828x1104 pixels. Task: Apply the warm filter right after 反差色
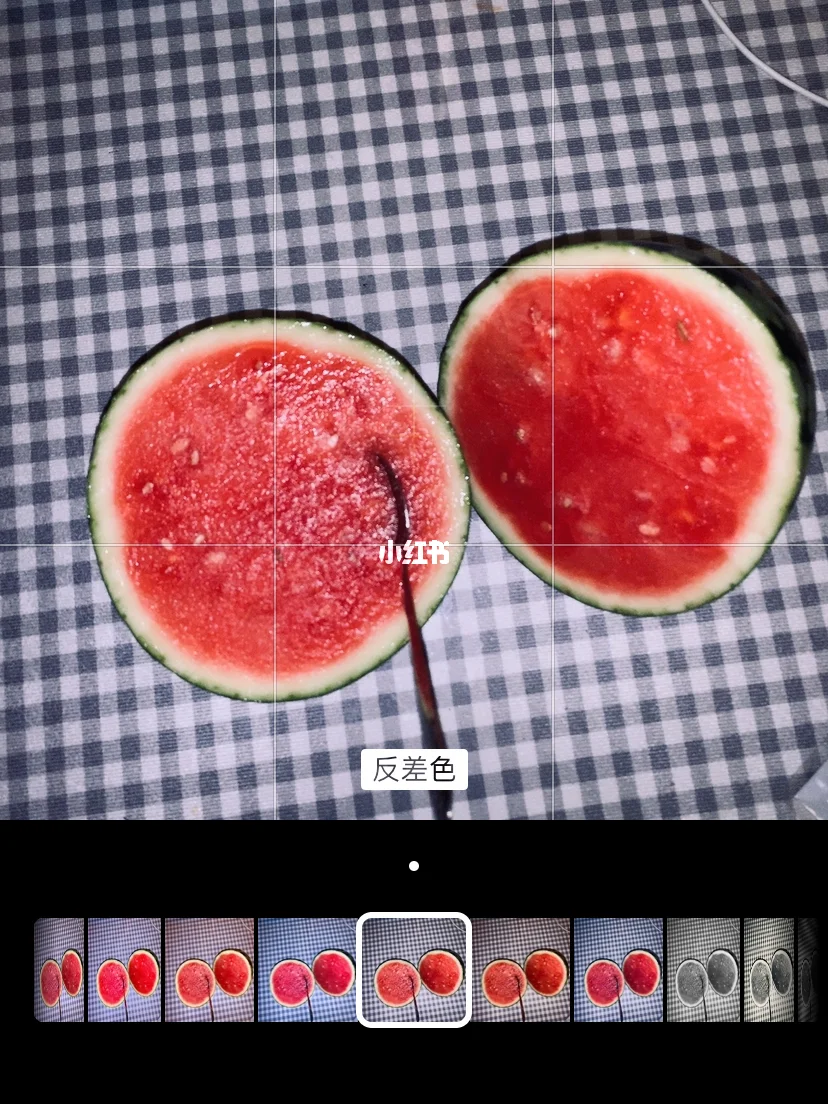520,970
